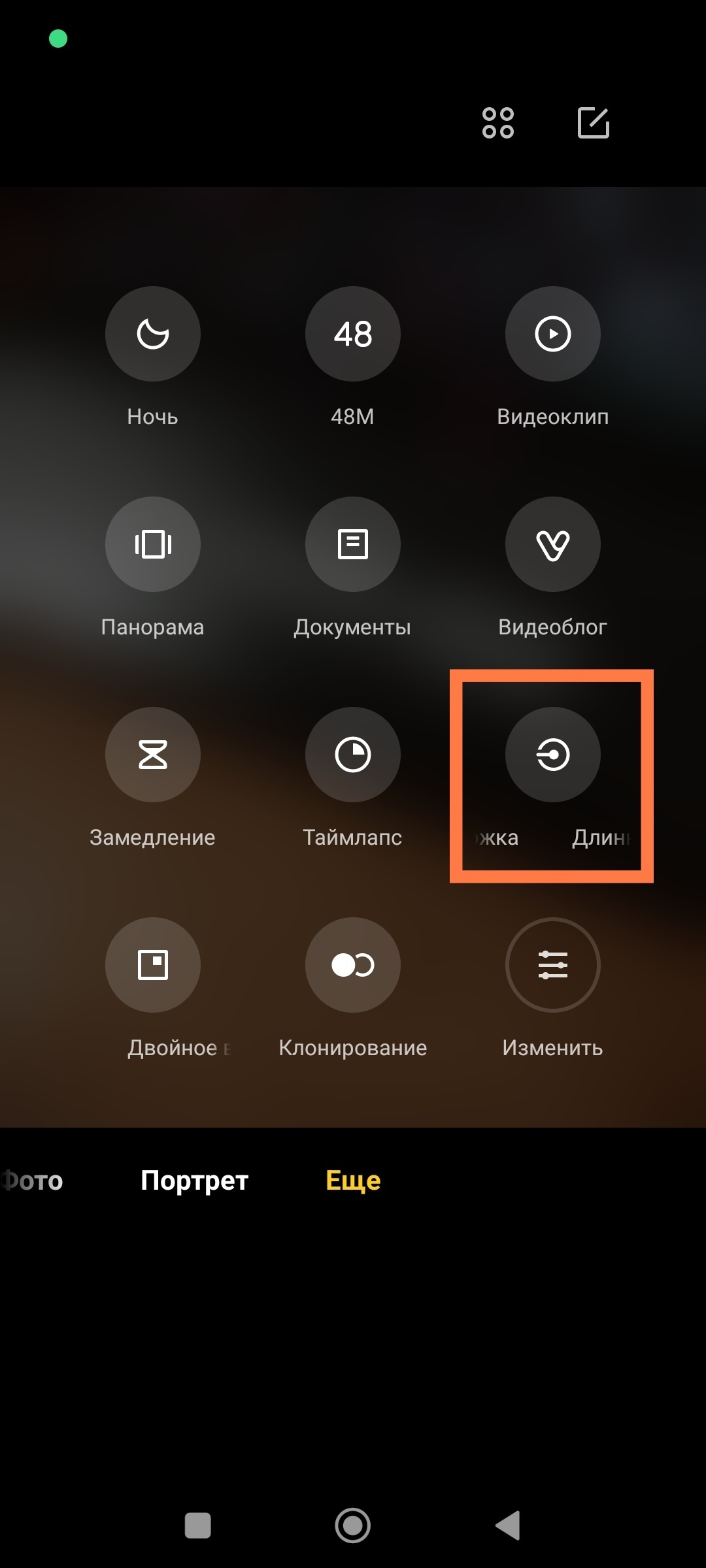Select Двойное видео mode

click(152, 965)
